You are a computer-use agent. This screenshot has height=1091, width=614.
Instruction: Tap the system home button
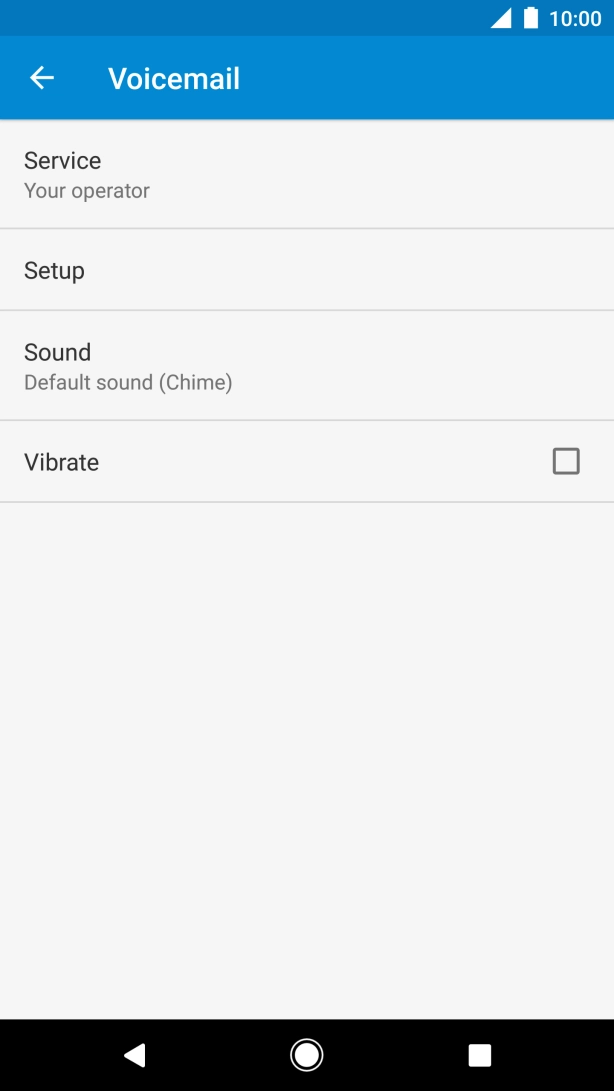pos(306,1054)
